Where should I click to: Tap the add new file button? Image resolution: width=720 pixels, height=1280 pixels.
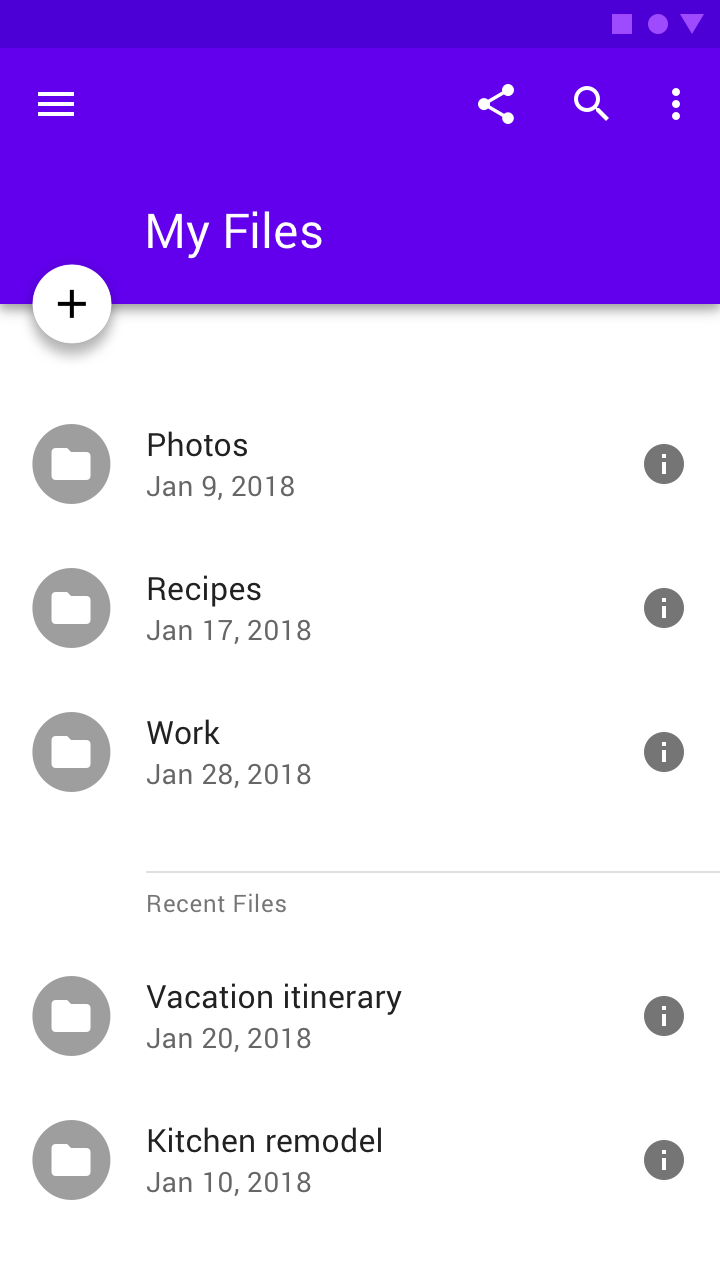click(x=71, y=304)
